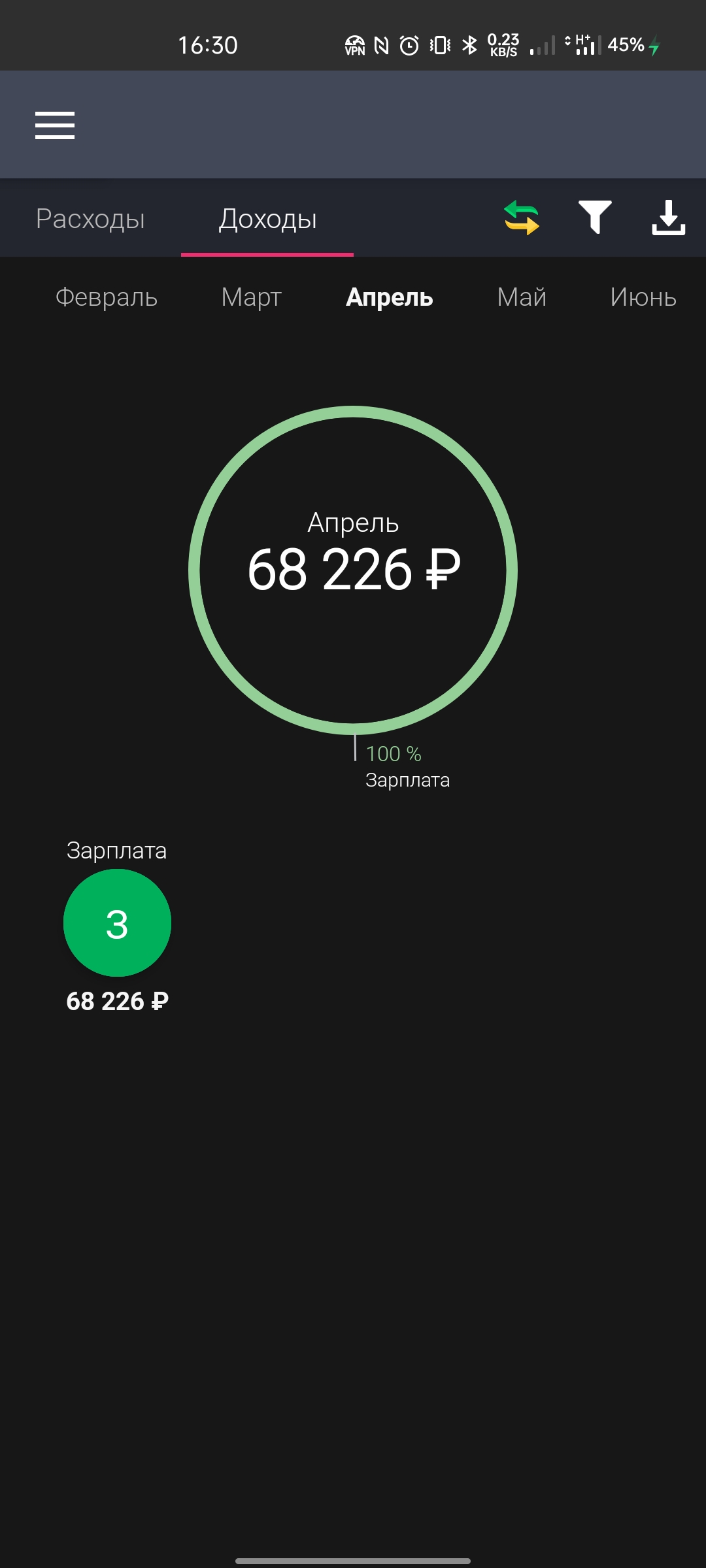The image size is (706, 1568).
Task: Switch to the Расходы tab
Action: (90, 219)
